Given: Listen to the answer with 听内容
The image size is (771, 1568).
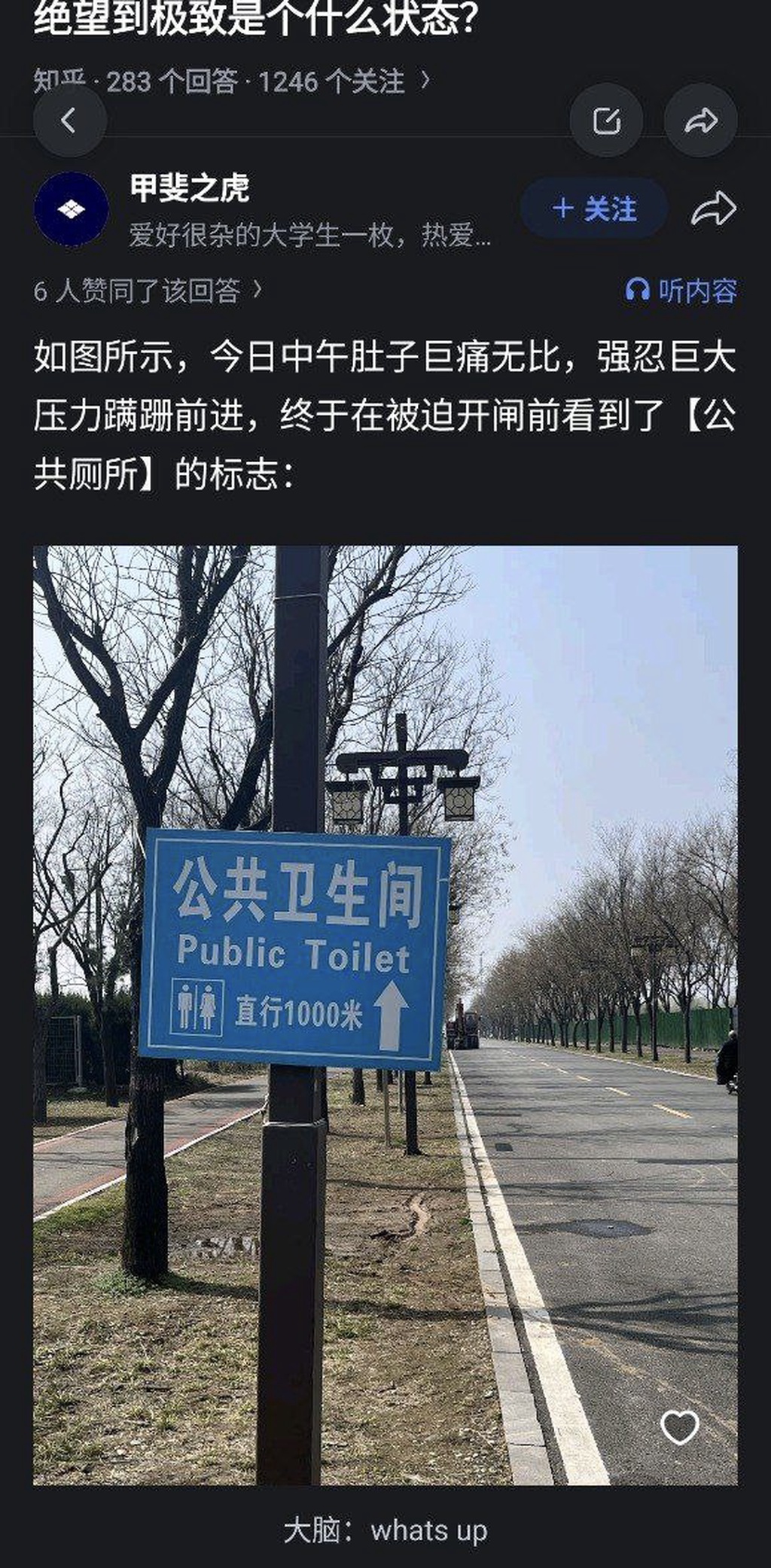Looking at the screenshot, I should pyautogui.click(x=681, y=291).
